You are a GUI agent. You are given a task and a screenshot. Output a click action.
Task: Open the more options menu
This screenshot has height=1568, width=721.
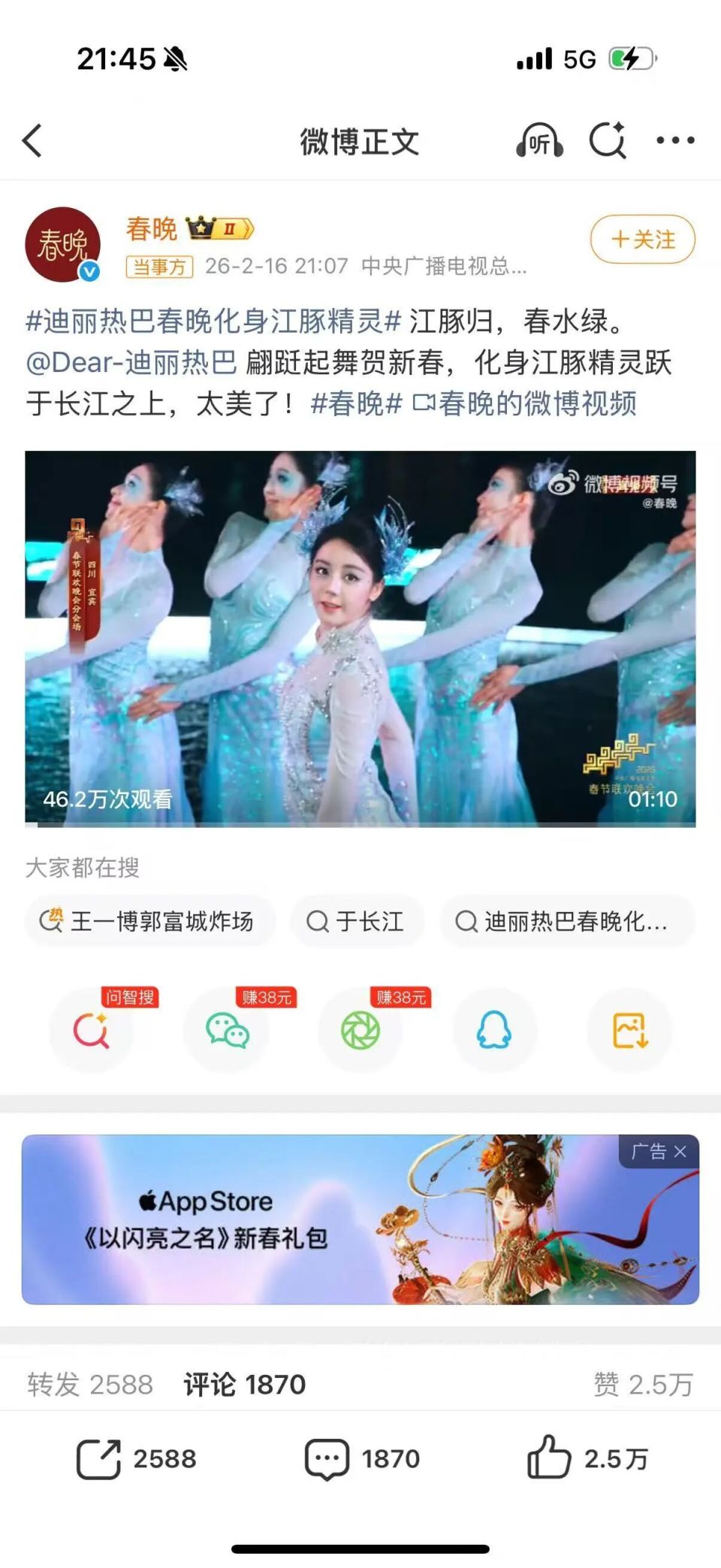tap(674, 139)
